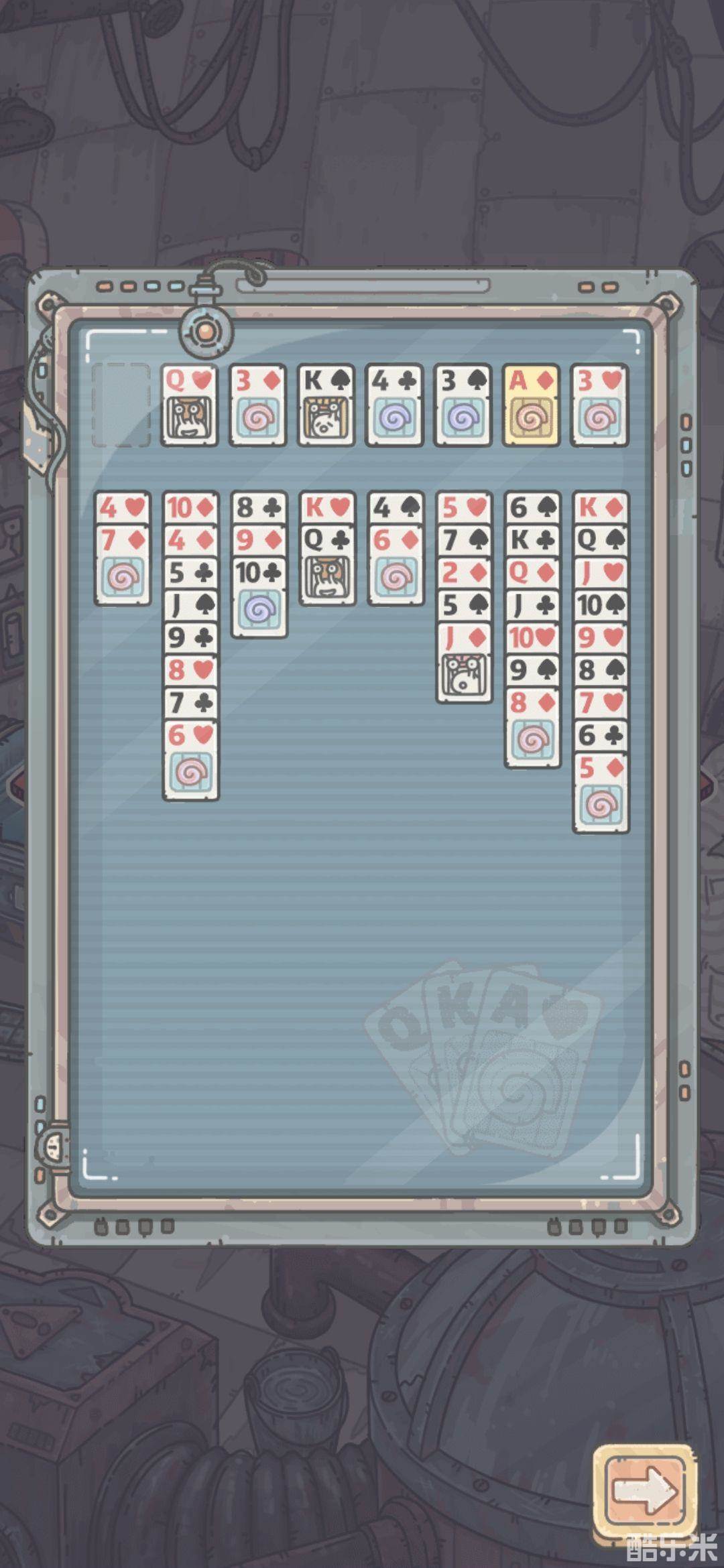The image size is (724, 1568).
Task: Tap the King of spades top-row card
Action: coord(326,405)
